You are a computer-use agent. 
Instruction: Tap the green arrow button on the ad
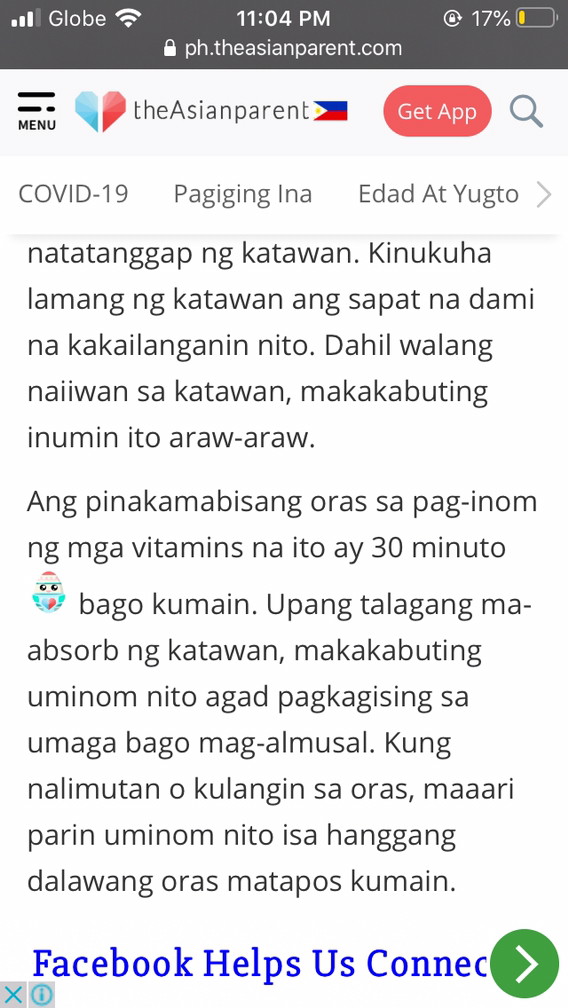coord(524,963)
